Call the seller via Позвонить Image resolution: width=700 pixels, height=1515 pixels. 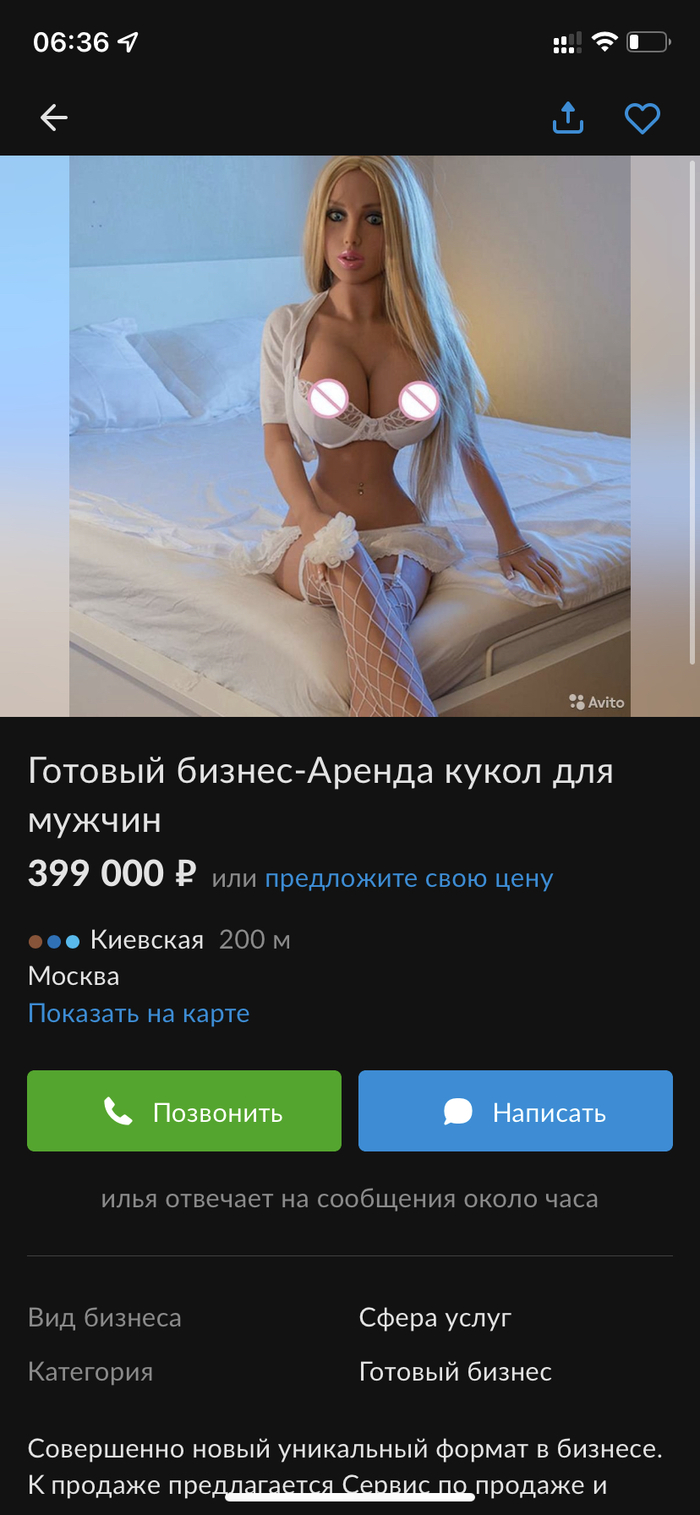(x=184, y=1111)
